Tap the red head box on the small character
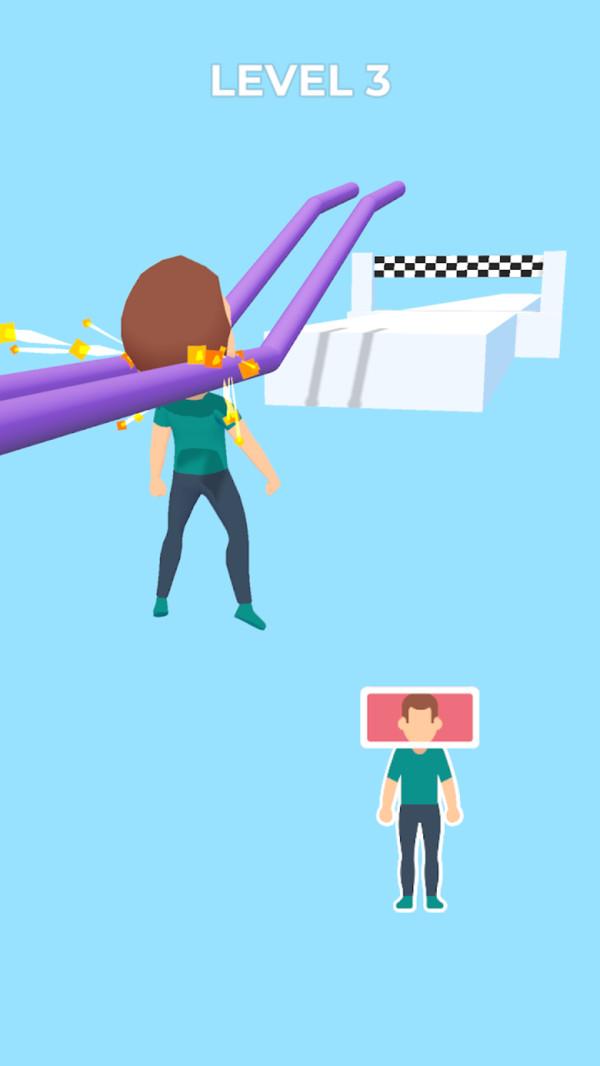 coord(419,717)
